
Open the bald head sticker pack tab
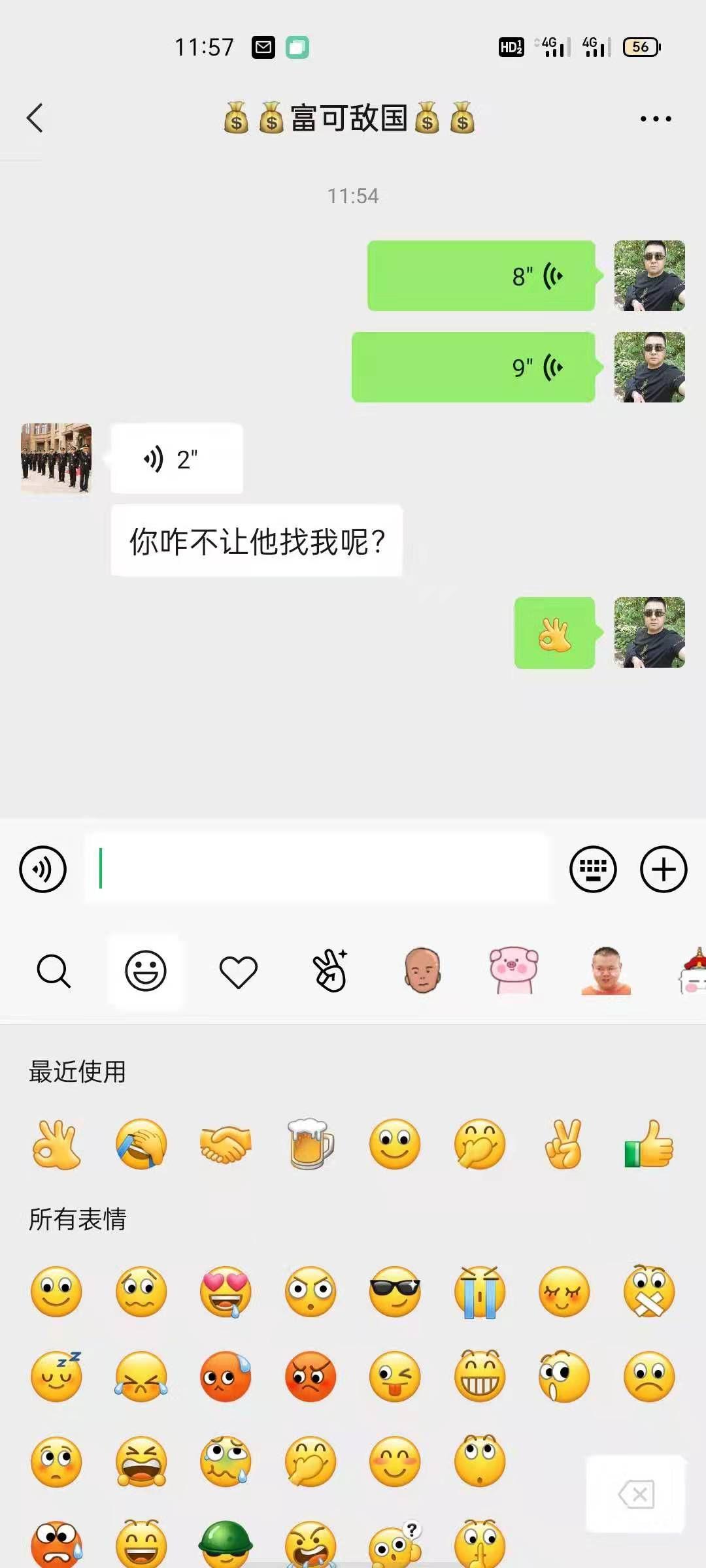(422, 970)
